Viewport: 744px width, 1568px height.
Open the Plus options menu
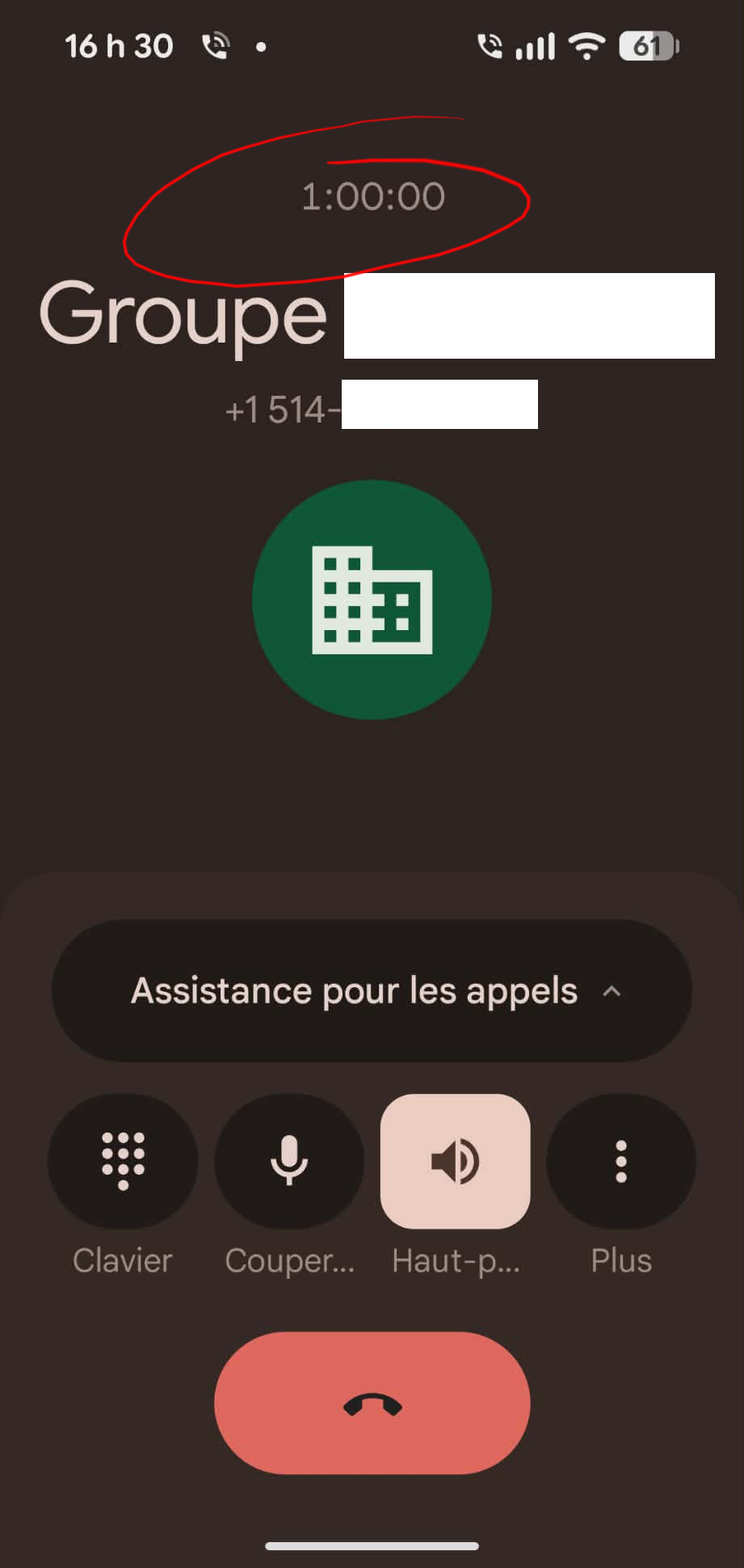[x=620, y=1161]
